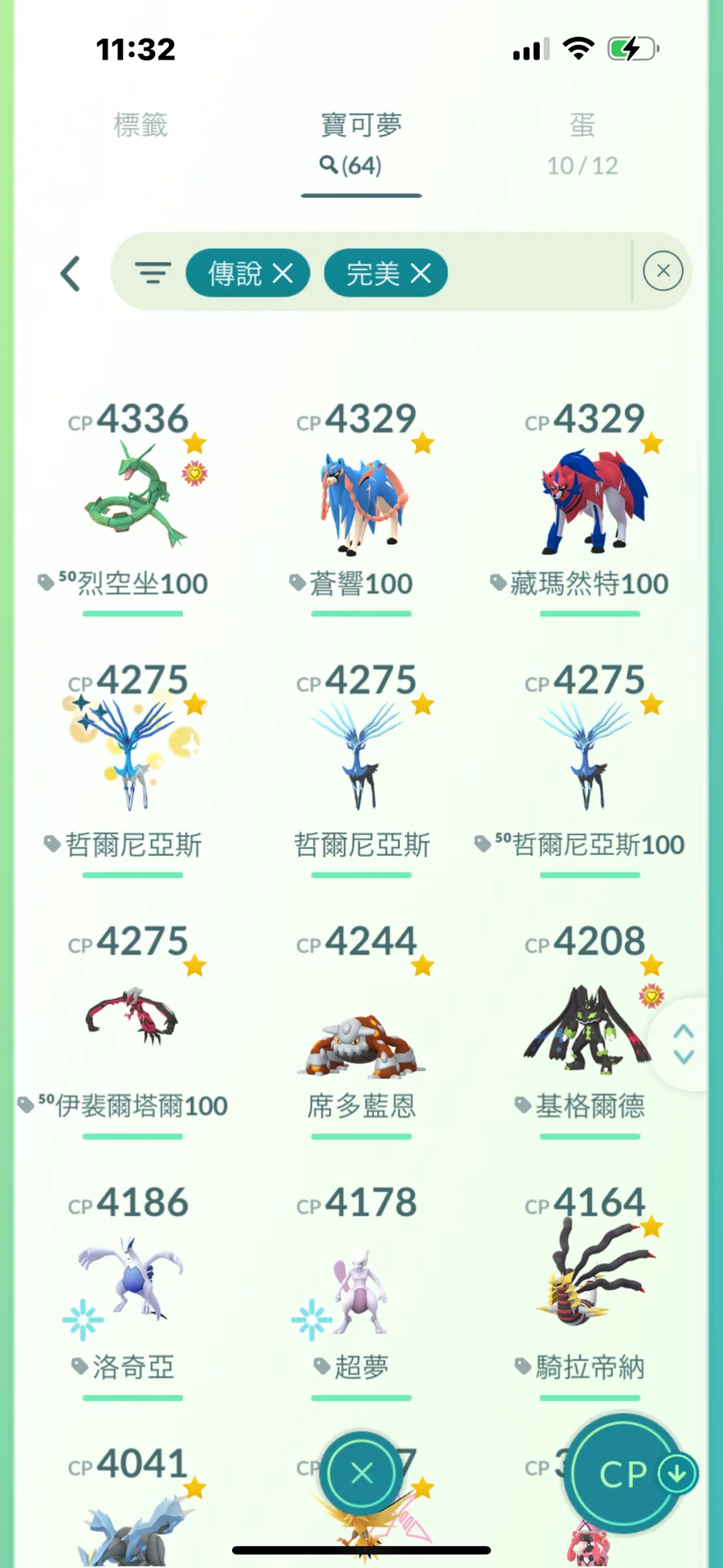
Task: Open the filter options icon
Action: 153,273
